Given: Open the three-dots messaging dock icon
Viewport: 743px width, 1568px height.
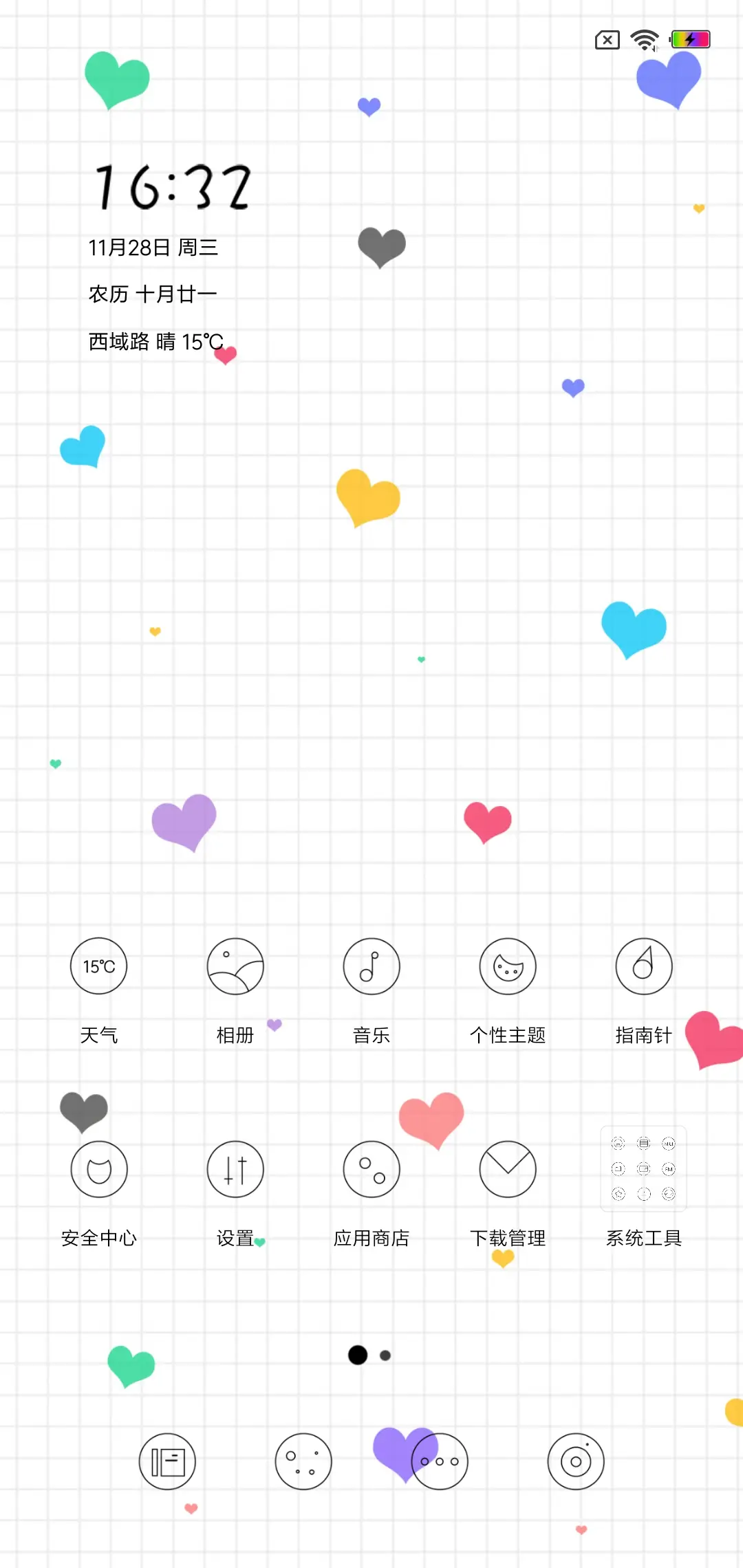Looking at the screenshot, I should pos(440,1461).
